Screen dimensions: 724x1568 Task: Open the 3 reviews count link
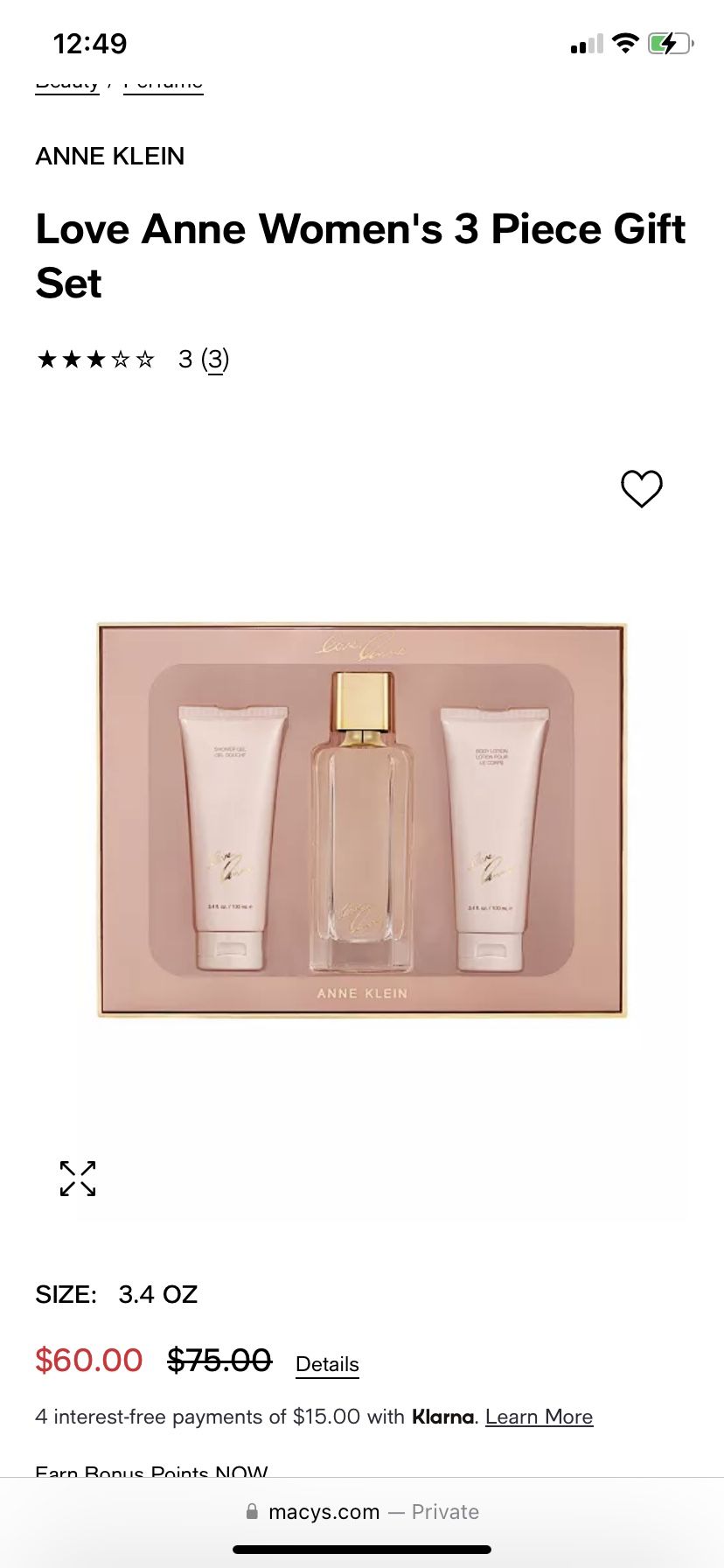[215, 359]
